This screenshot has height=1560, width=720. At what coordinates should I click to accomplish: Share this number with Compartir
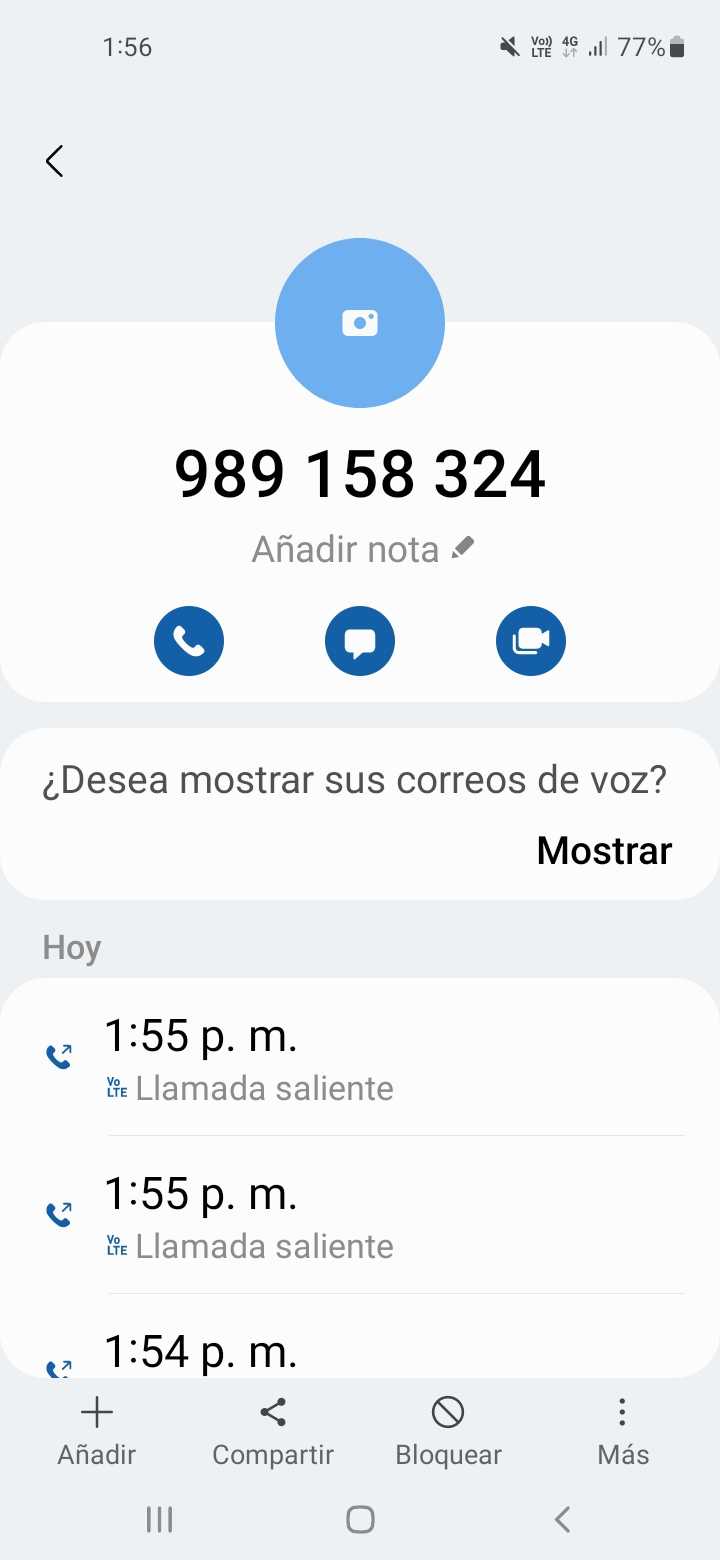pyautogui.click(x=273, y=1431)
